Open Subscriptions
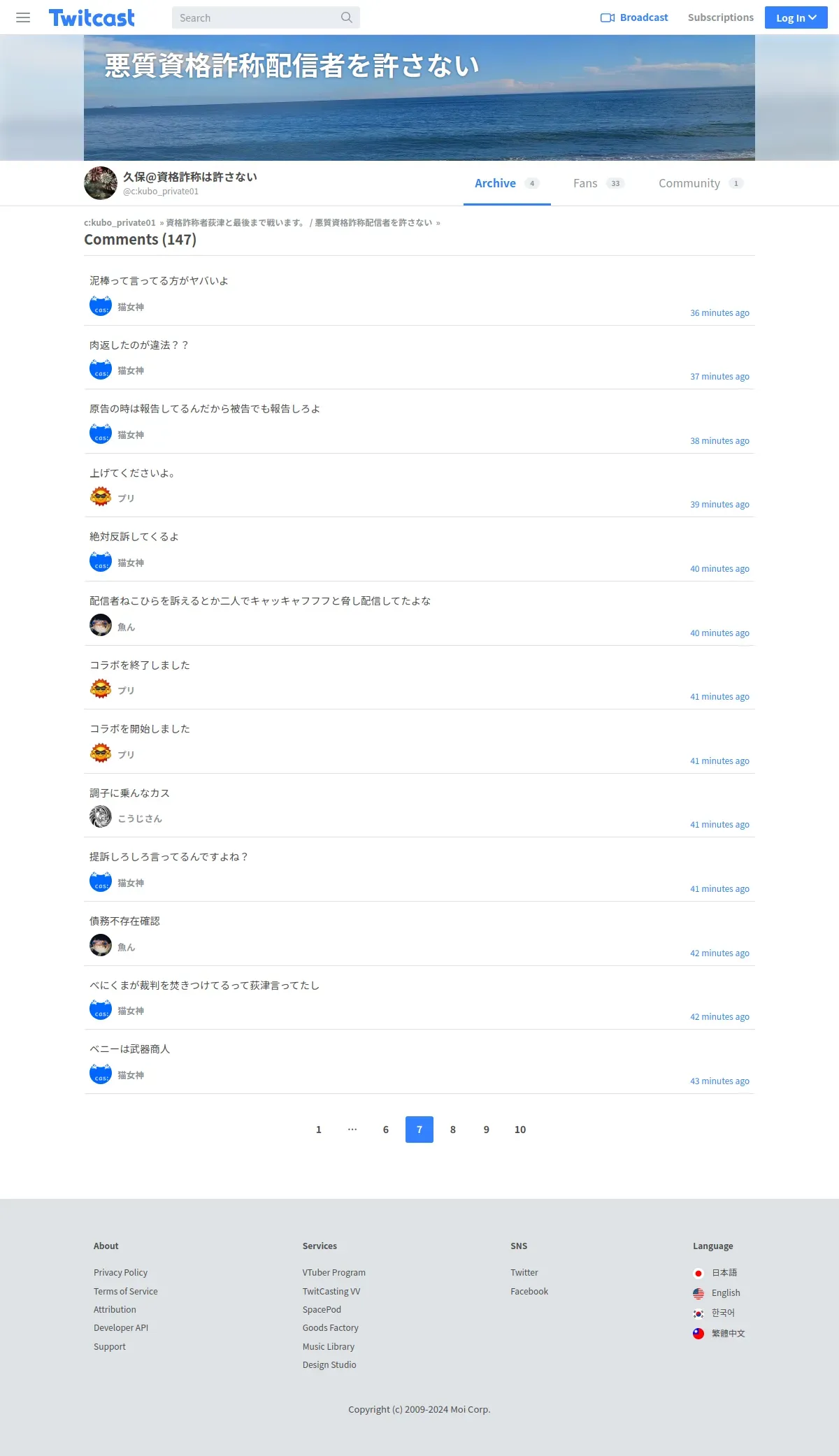The image size is (839, 1456). point(720,17)
